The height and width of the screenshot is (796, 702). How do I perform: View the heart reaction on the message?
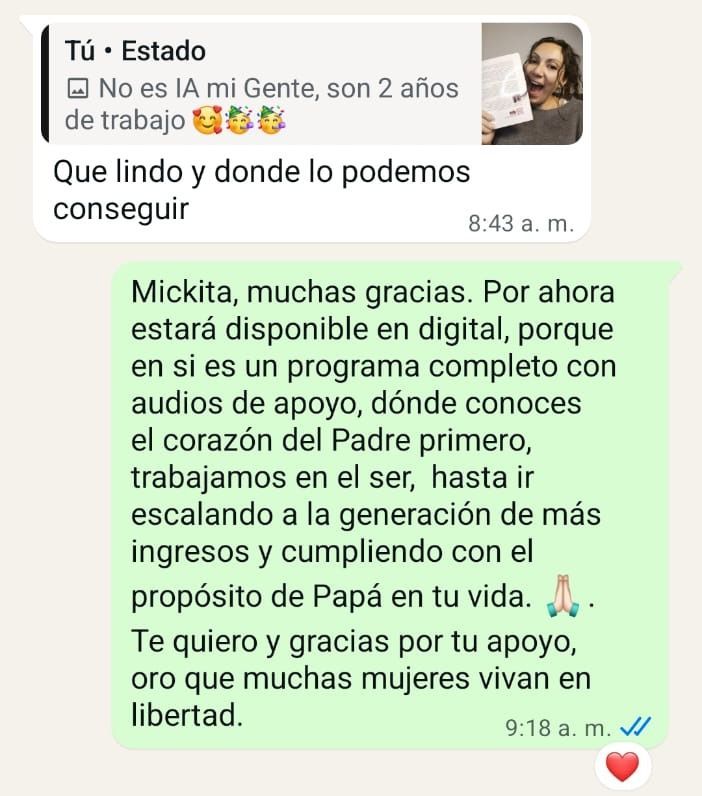click(622, 767)
